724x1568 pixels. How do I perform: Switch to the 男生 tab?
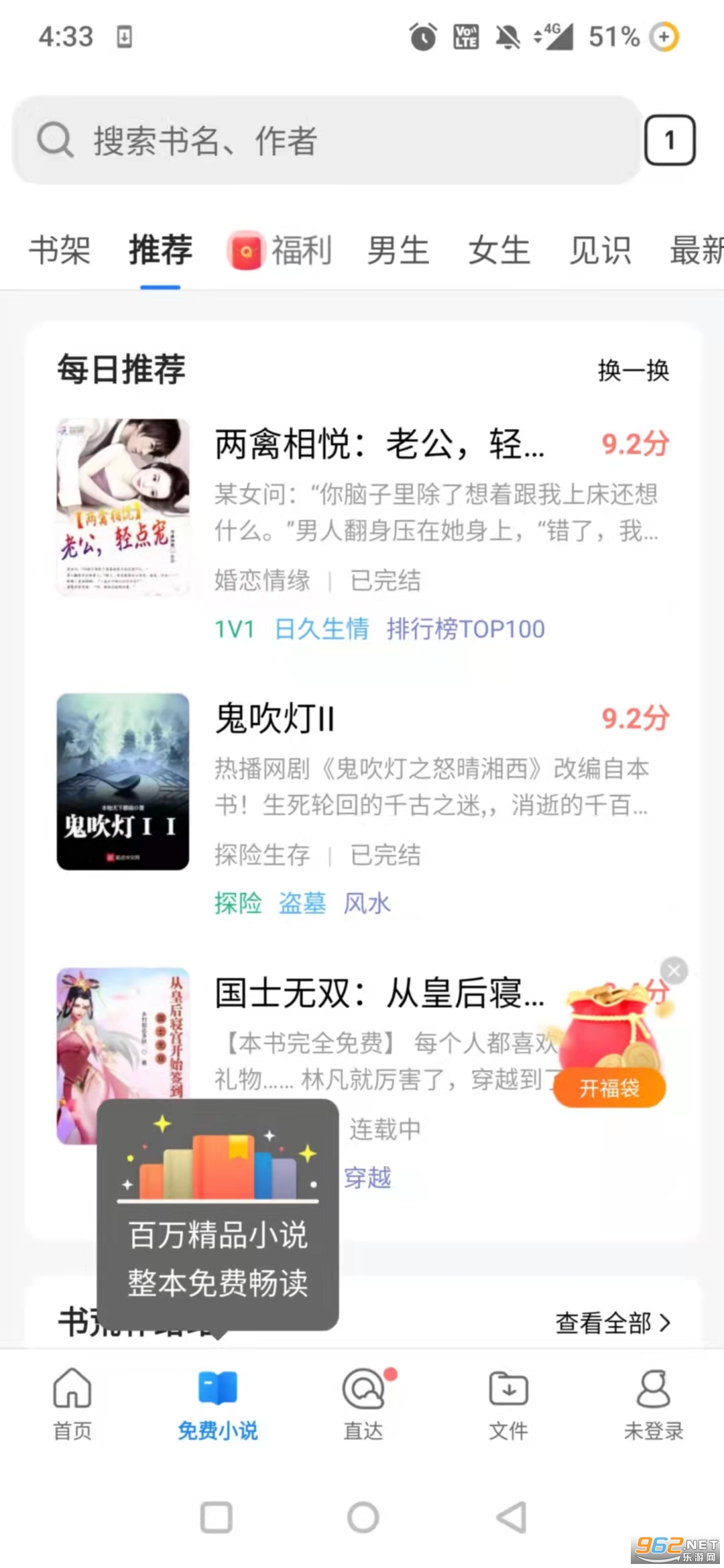pos(398,251)
